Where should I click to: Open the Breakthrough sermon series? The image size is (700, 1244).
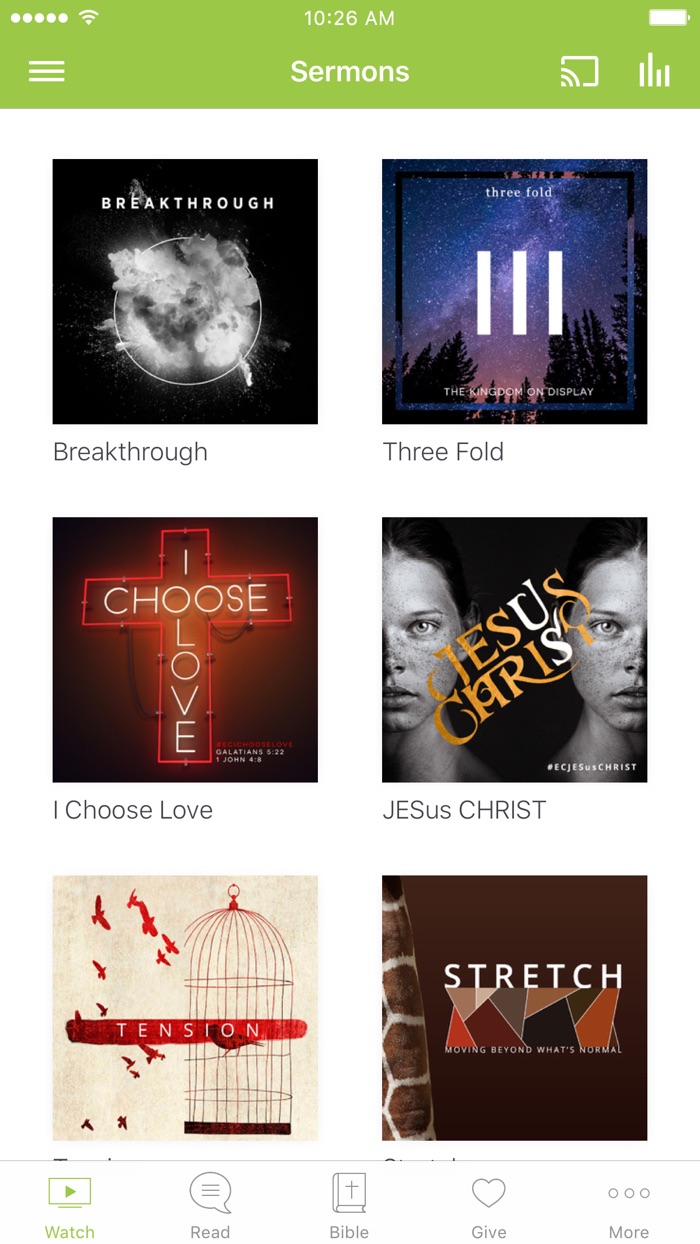click(x=185, y=291)
